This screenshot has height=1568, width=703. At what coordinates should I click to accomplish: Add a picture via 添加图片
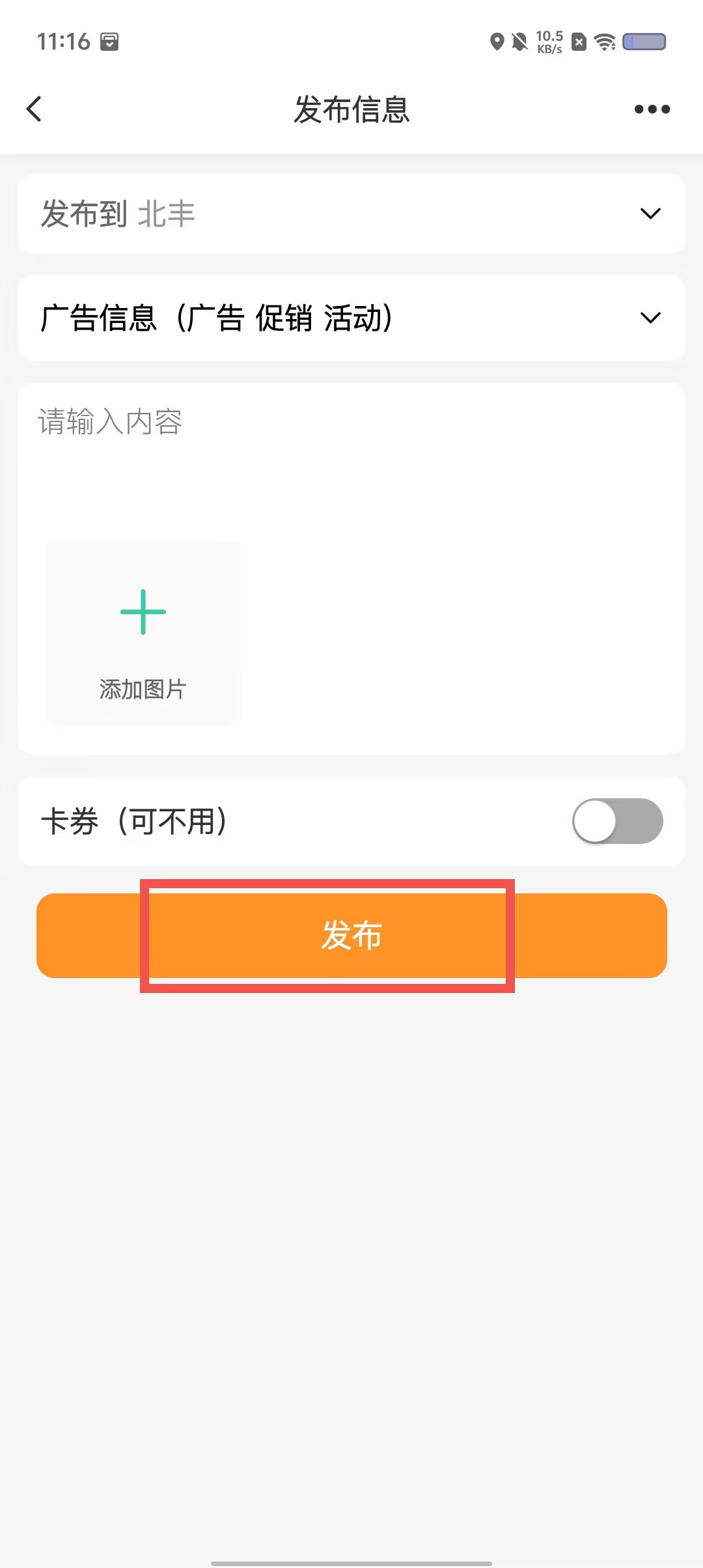(143, 633)
